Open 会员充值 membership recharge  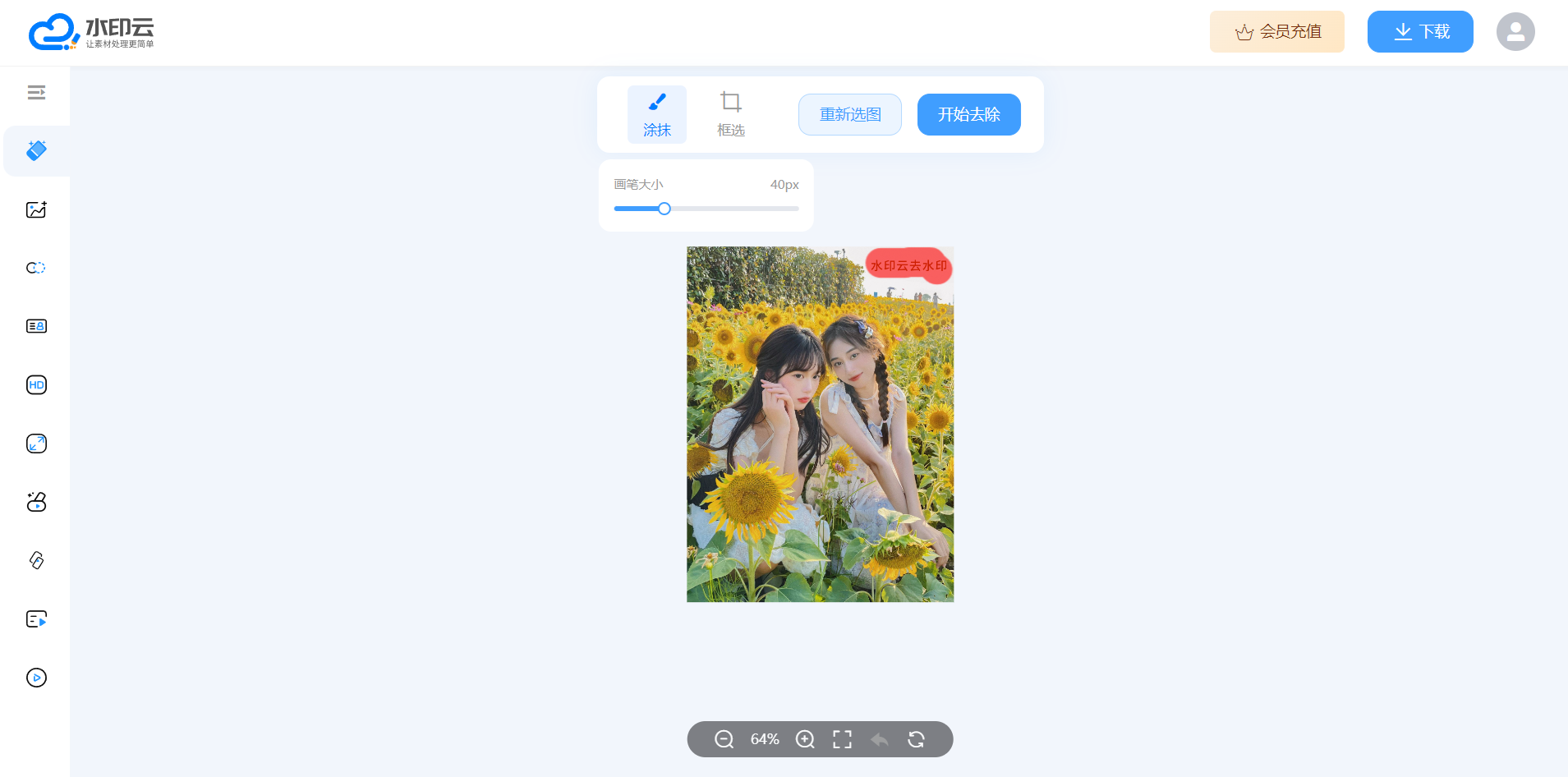1276,32
